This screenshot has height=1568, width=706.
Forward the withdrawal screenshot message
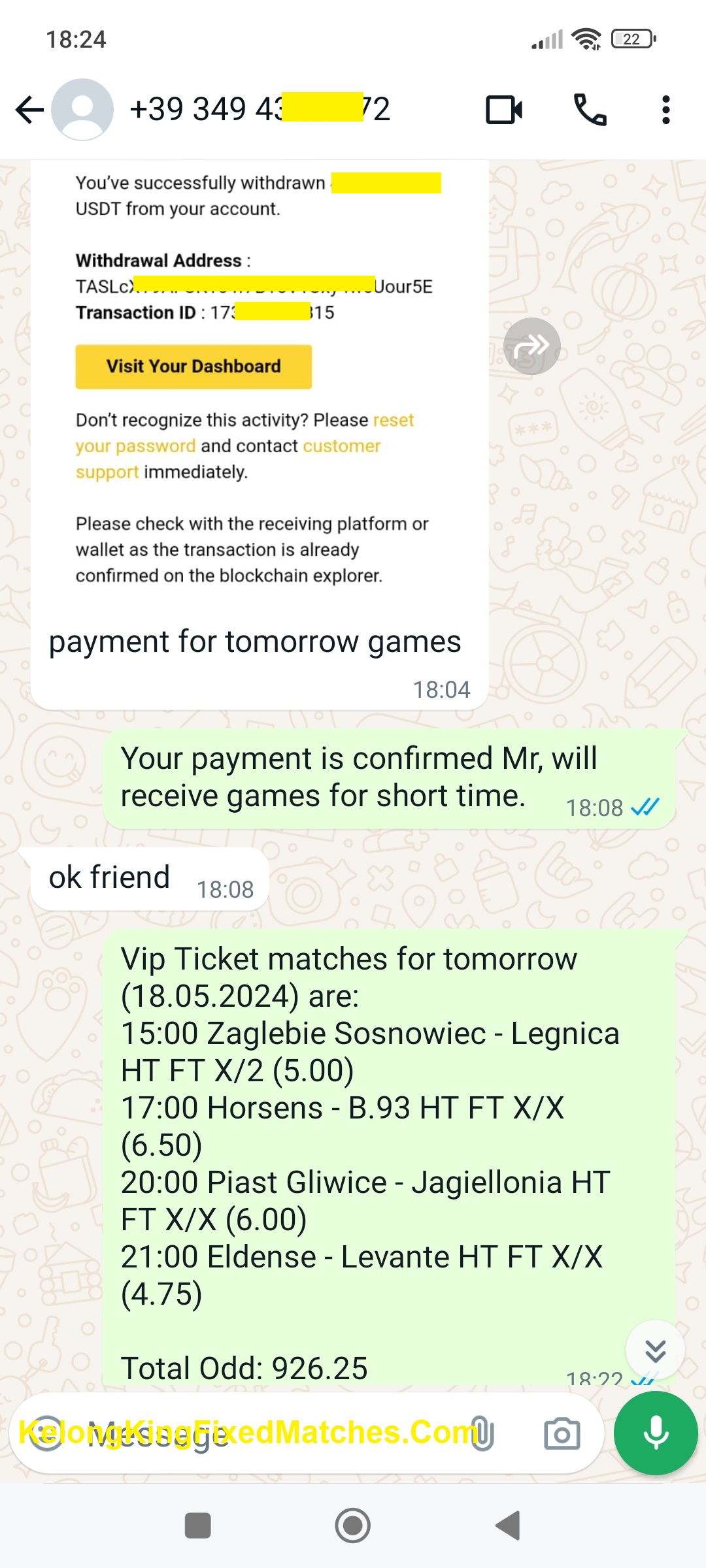531,346
